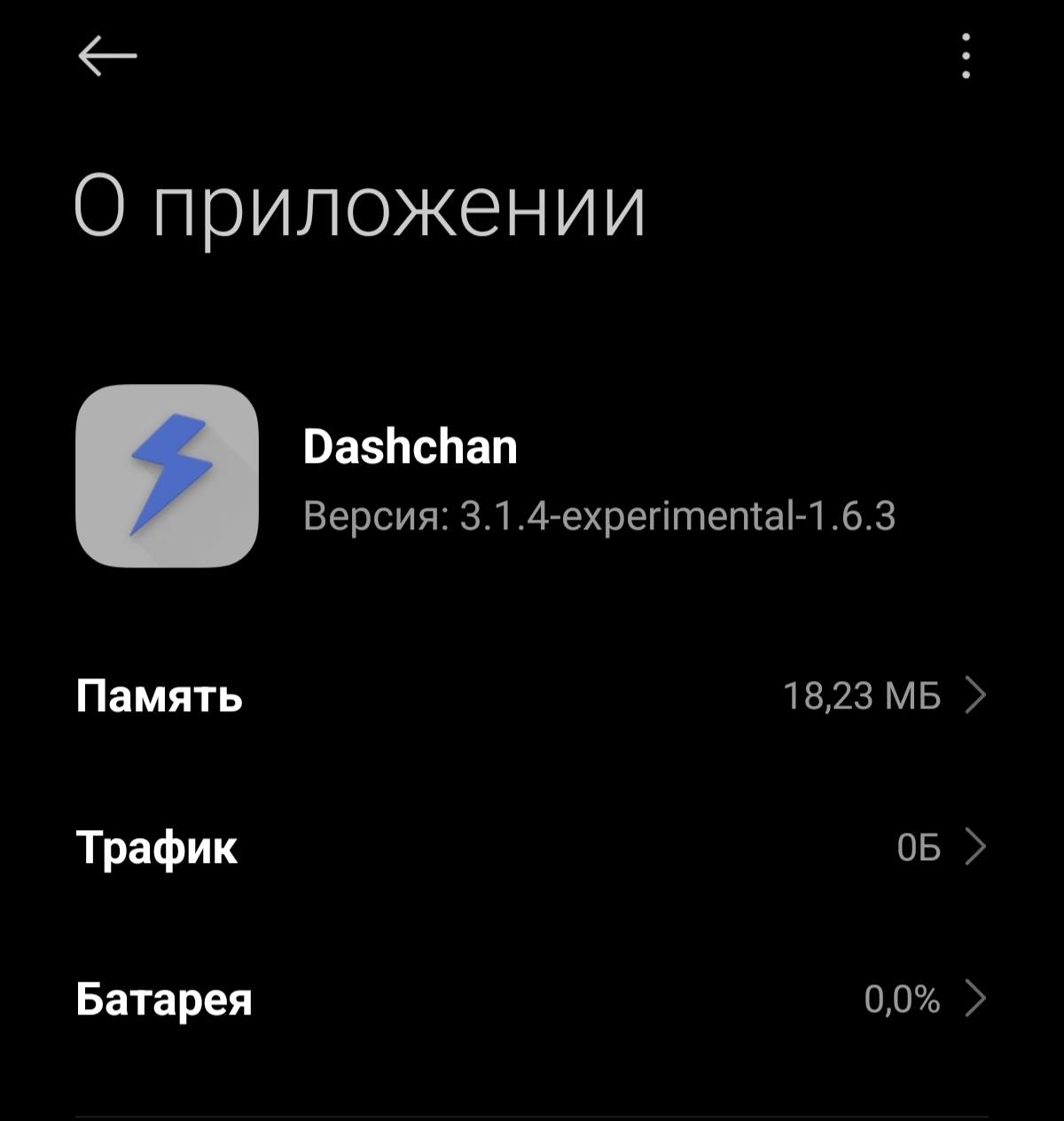Open the Батарея battery usage row
1064x1121 pixels.
coord(532,999)
